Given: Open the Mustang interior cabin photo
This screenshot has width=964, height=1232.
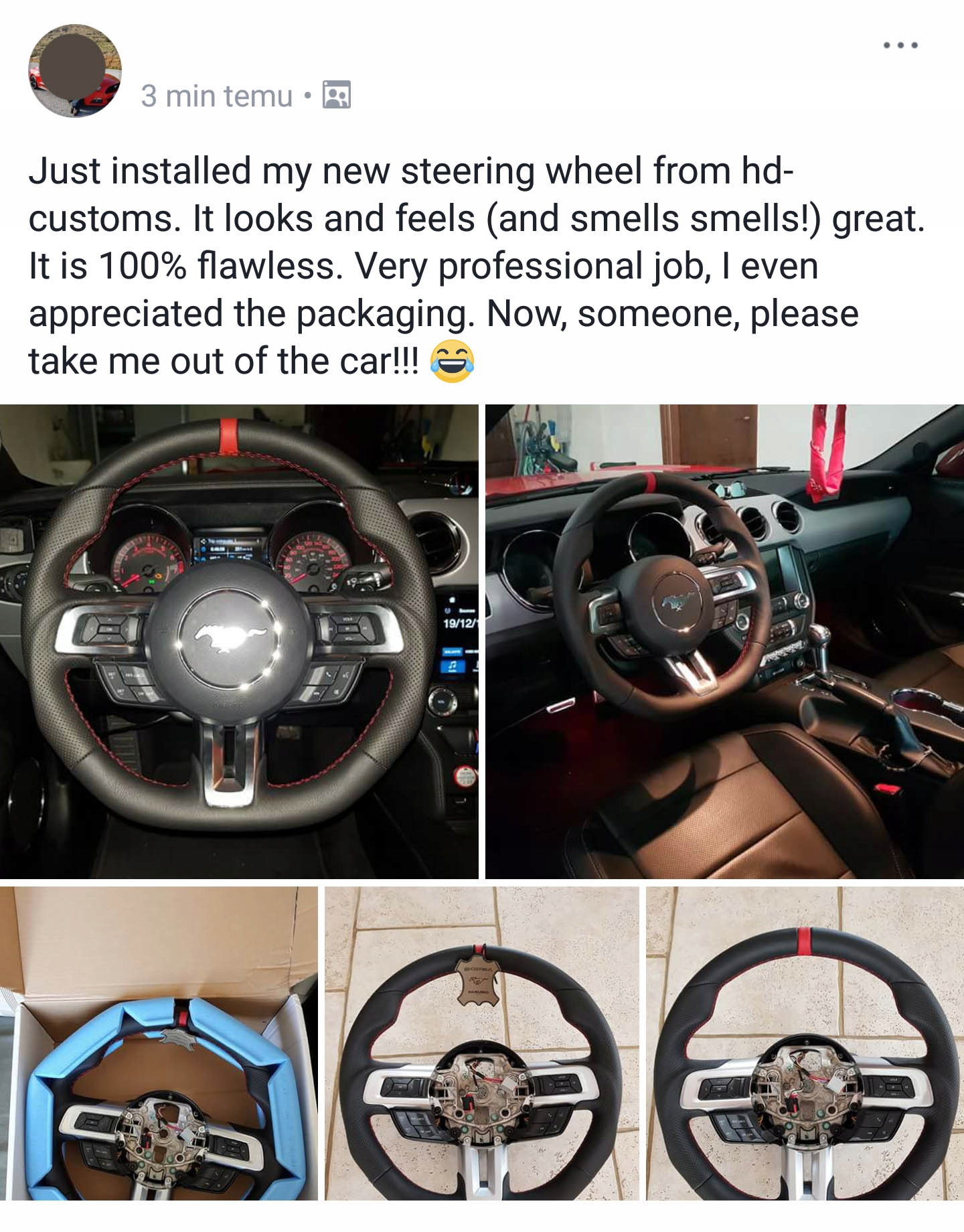Looking at the screenshot, I should [x=724, y=641].
